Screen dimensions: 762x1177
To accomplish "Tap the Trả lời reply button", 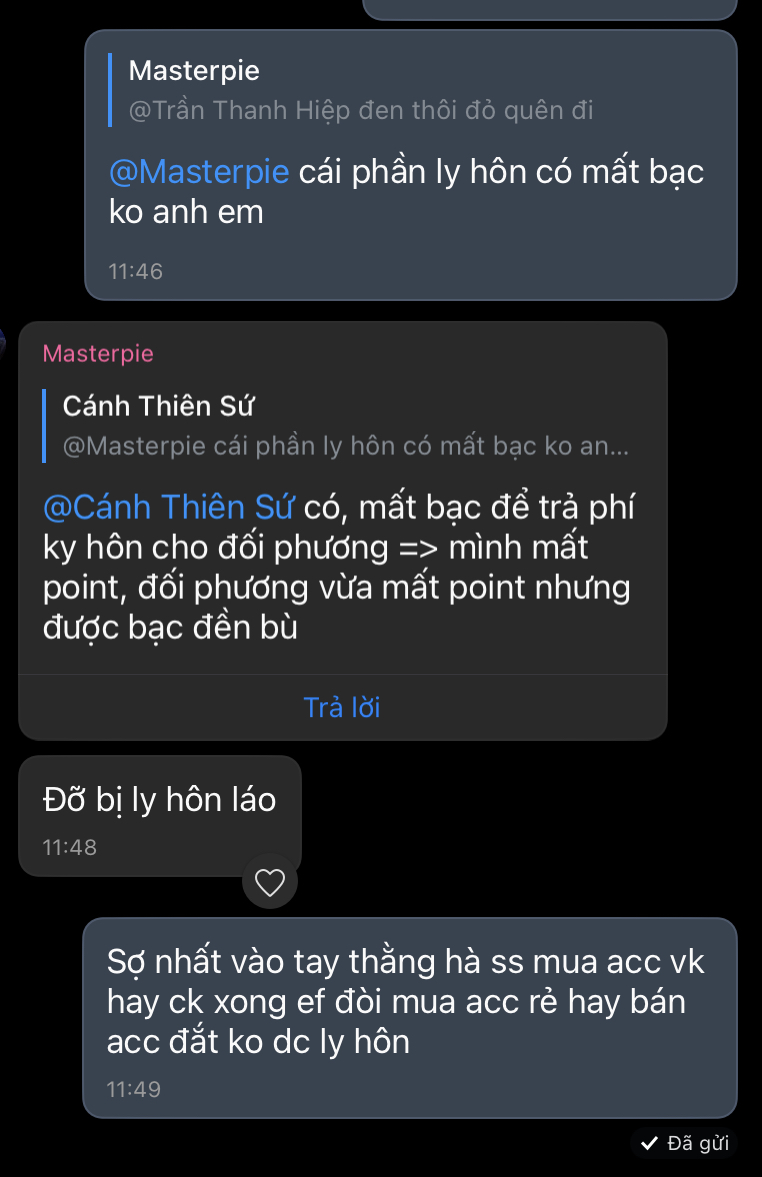I will (x=342, y=708).
